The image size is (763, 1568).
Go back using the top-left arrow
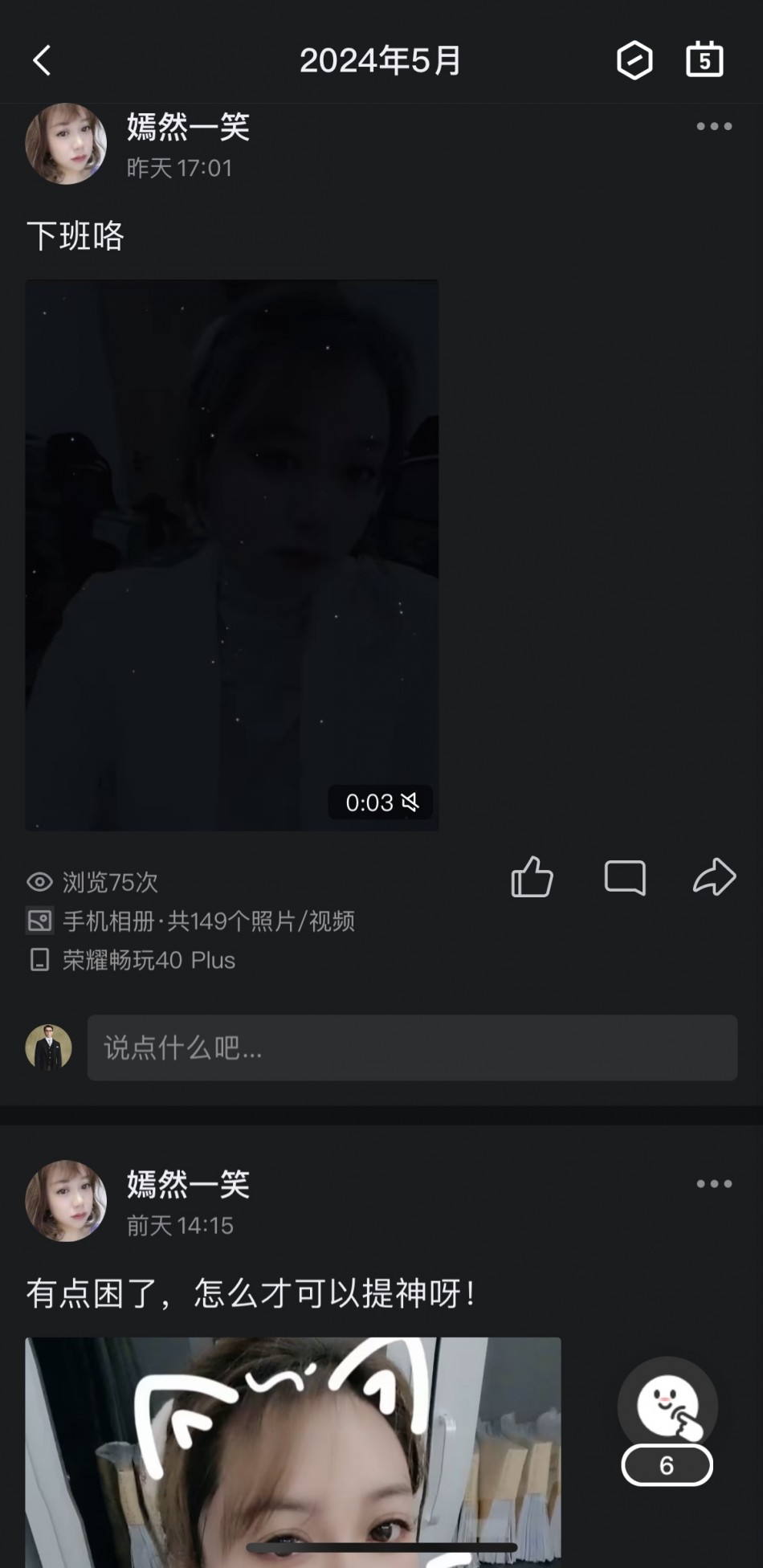[x=42, y=60]
